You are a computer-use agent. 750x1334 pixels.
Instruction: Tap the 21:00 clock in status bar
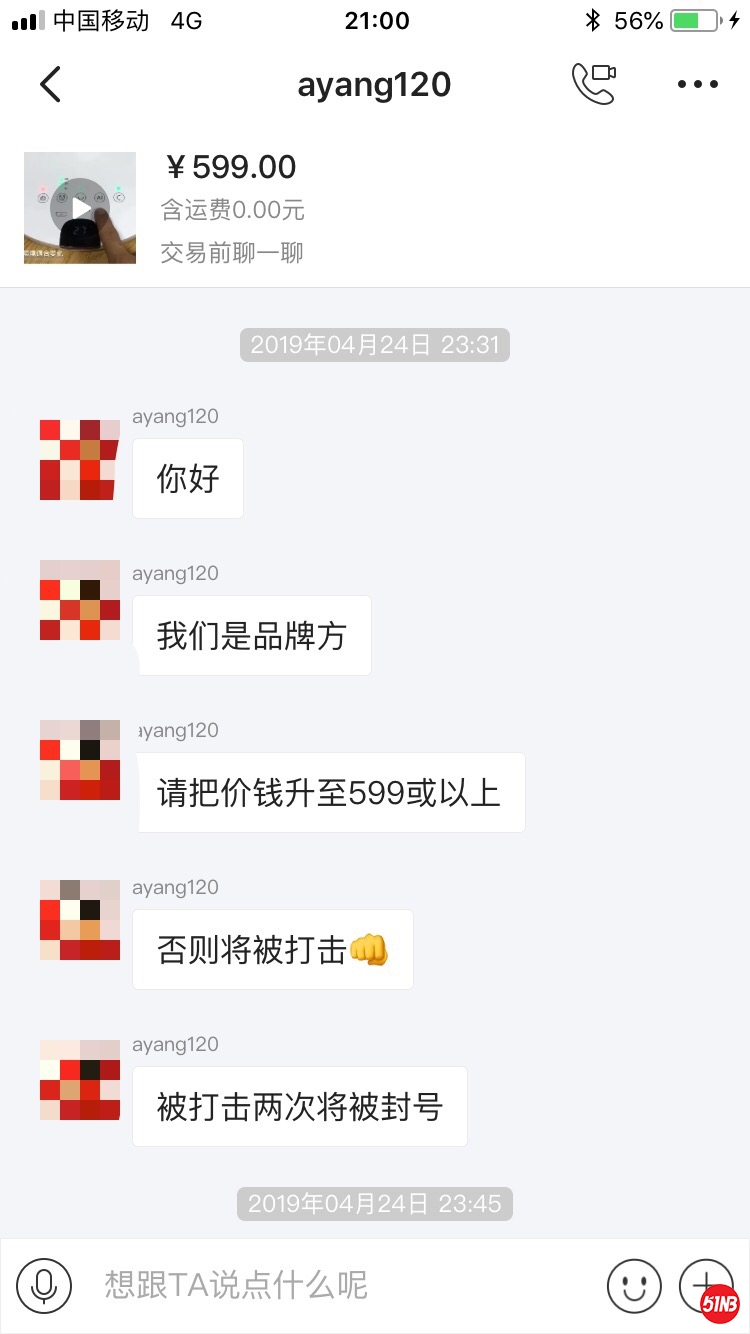coord(375,18)
